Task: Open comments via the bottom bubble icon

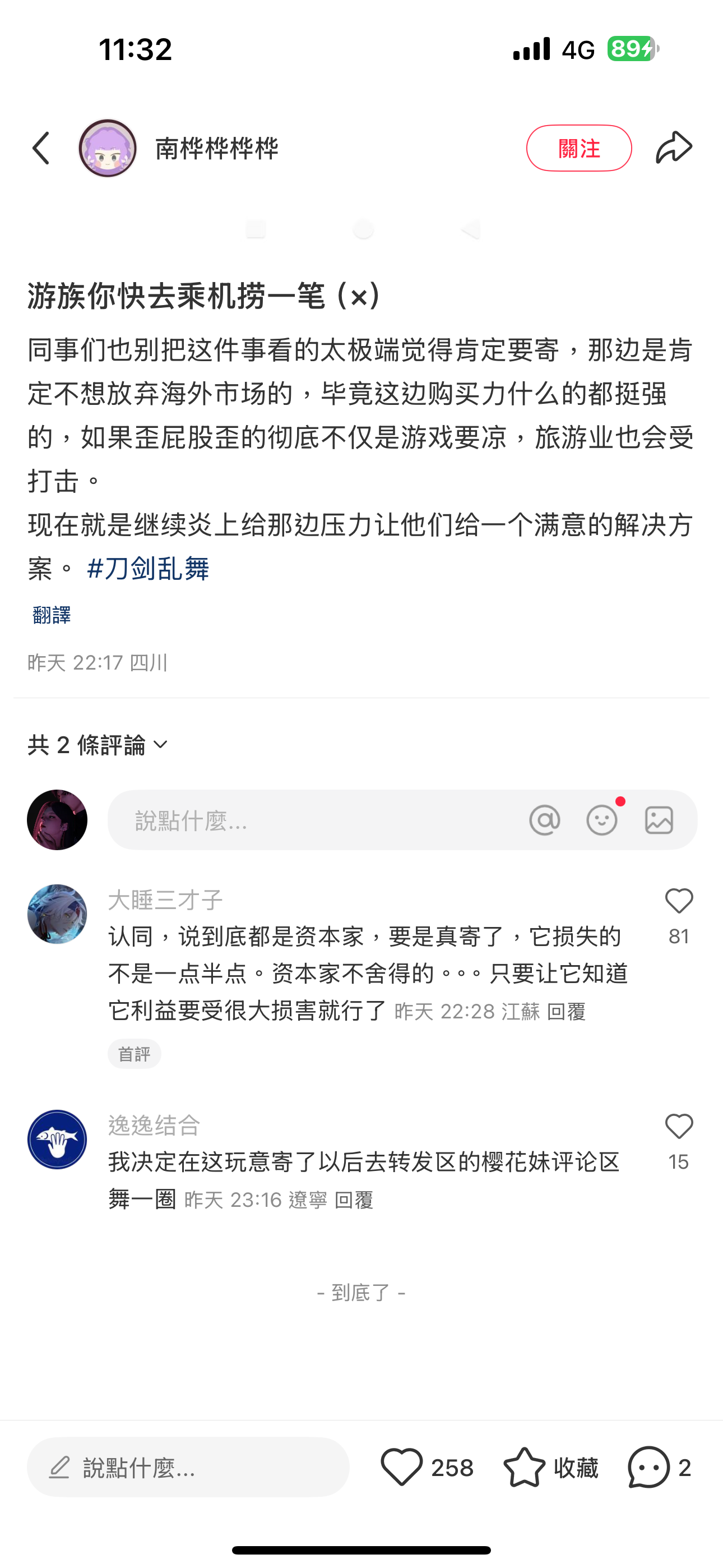Action: click(649, 1467)
